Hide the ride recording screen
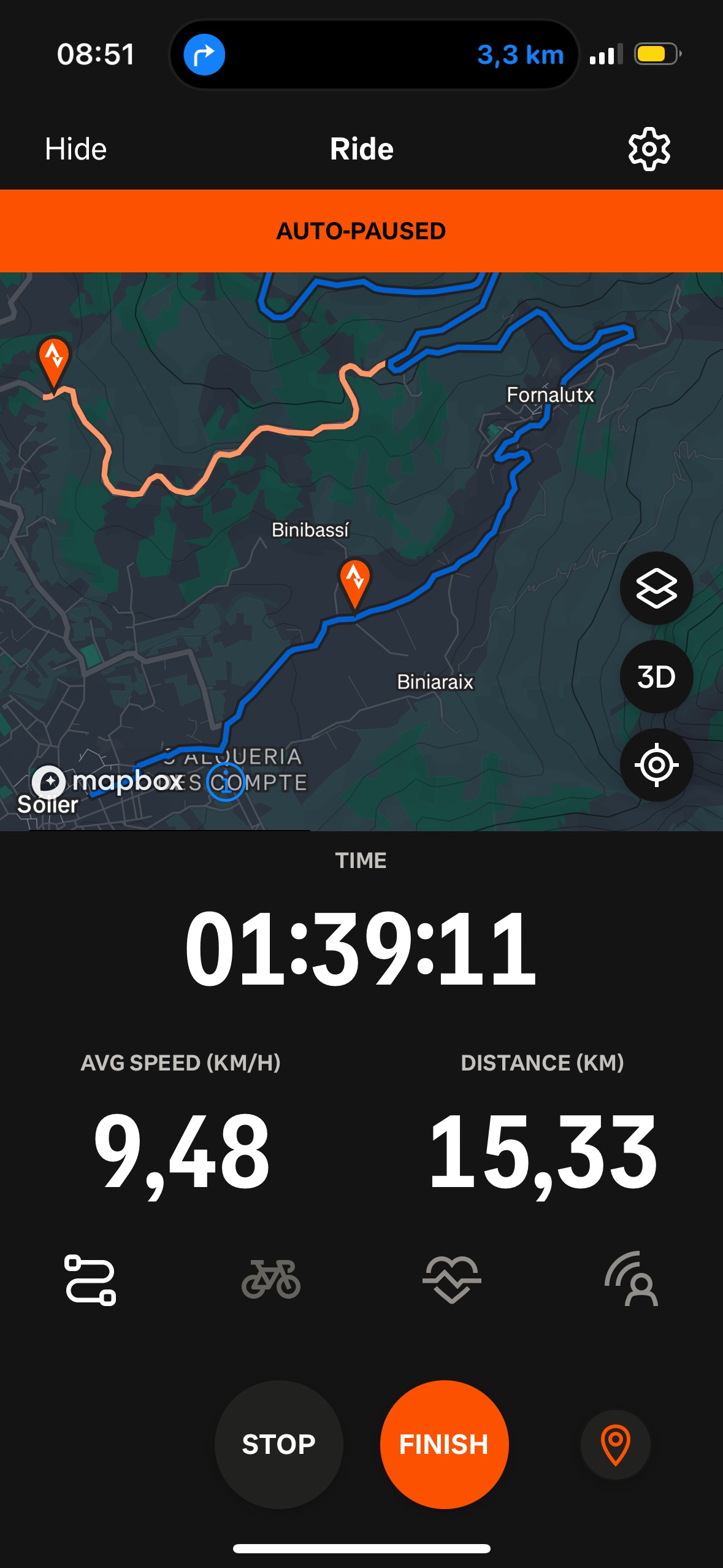Image resolution: width=723 pixels, height=1568 pixels. coord(75,149)
